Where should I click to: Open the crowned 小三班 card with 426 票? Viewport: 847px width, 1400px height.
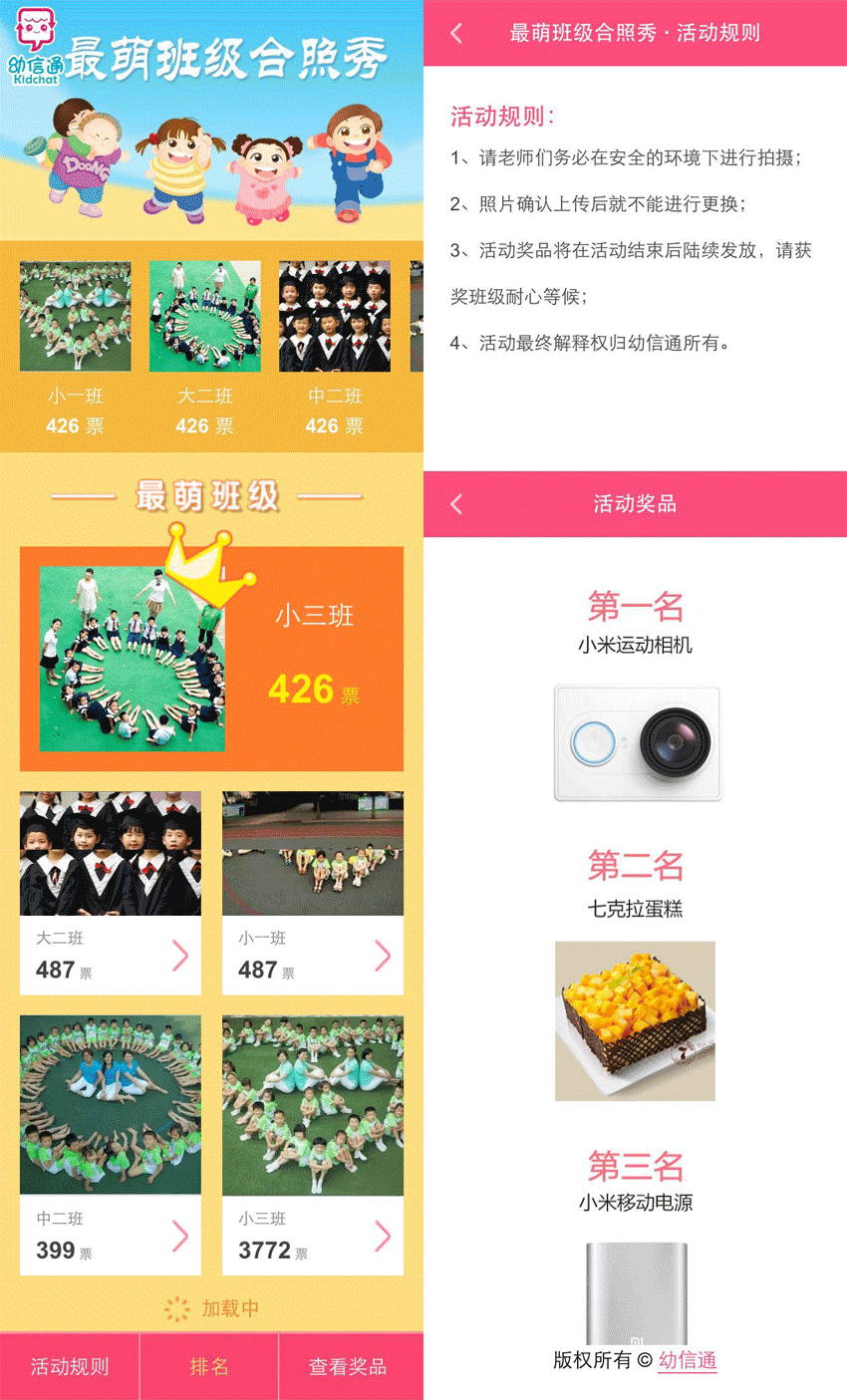[x=211, y=659]
